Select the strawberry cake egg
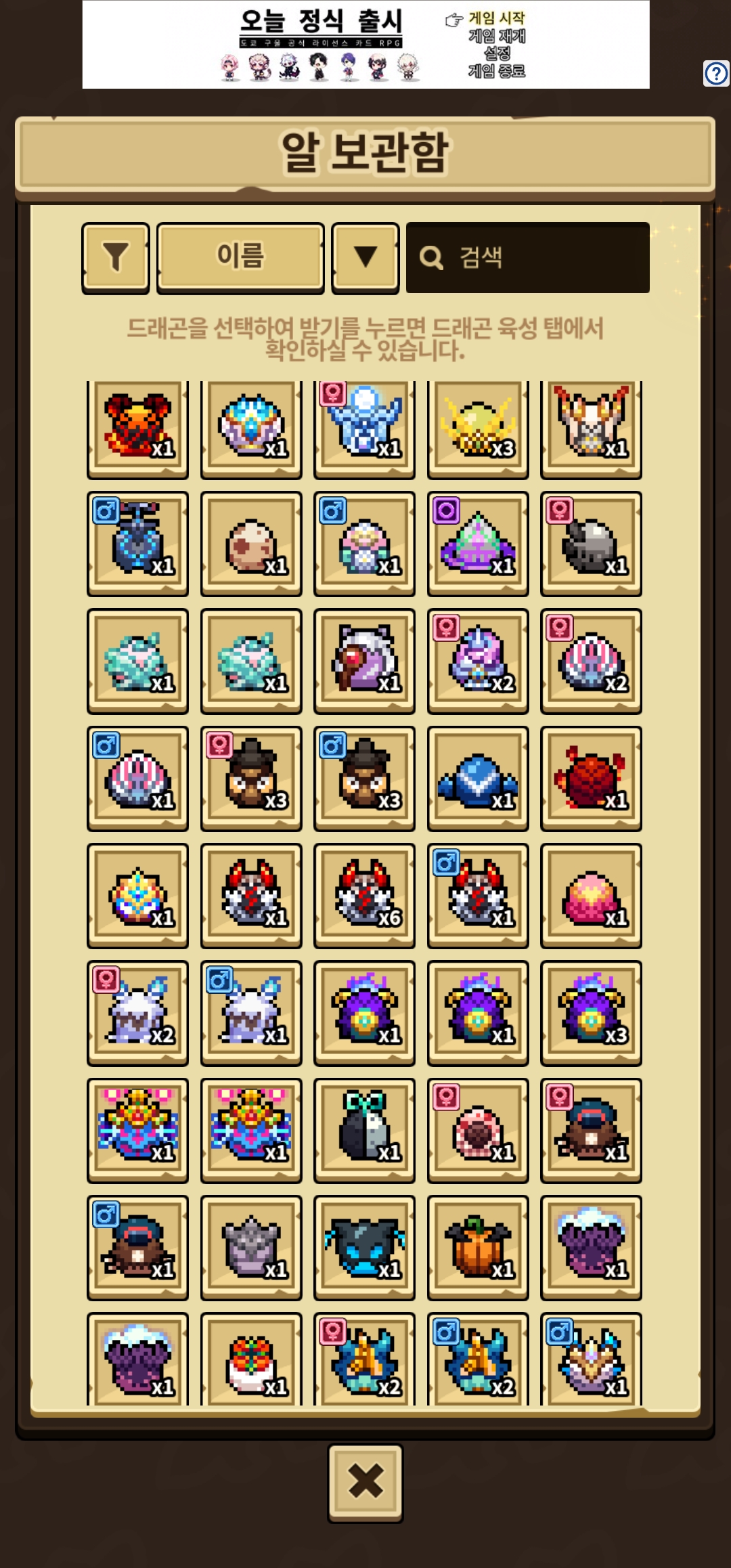 pyautogui.click(x=251, y=1361)
